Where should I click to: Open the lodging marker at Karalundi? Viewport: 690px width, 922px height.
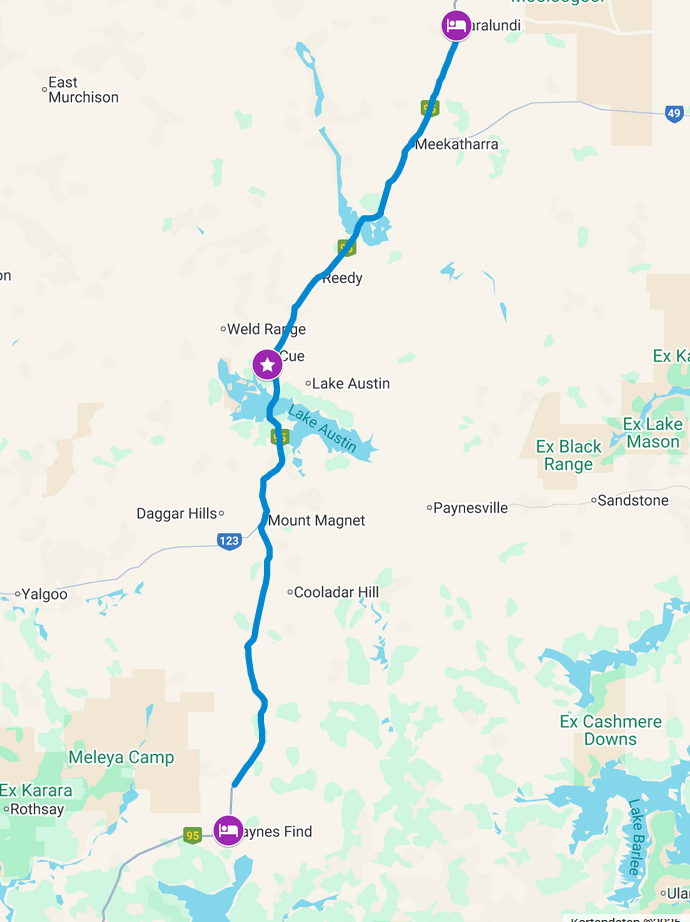(456, 25)
